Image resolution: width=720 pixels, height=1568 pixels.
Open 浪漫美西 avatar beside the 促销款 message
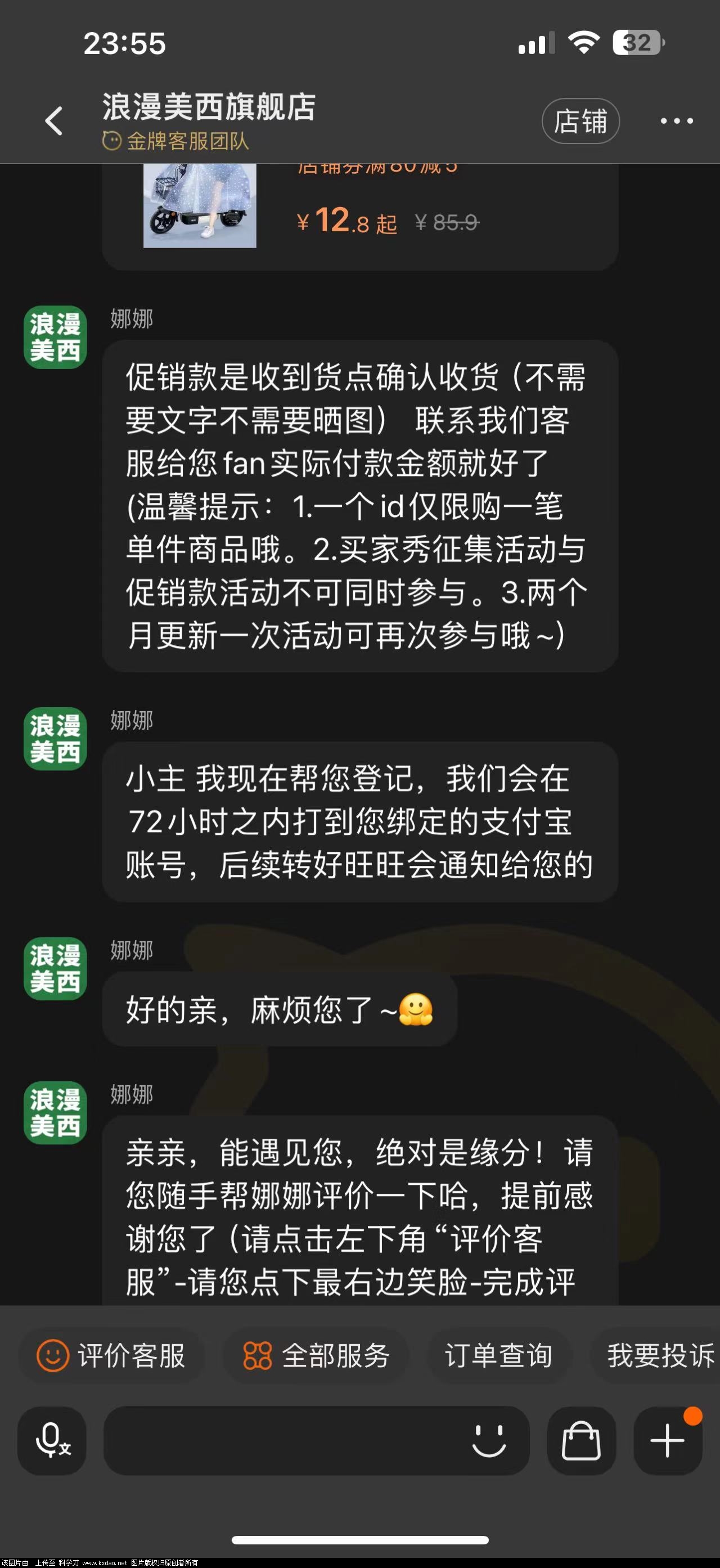[55, 336]
